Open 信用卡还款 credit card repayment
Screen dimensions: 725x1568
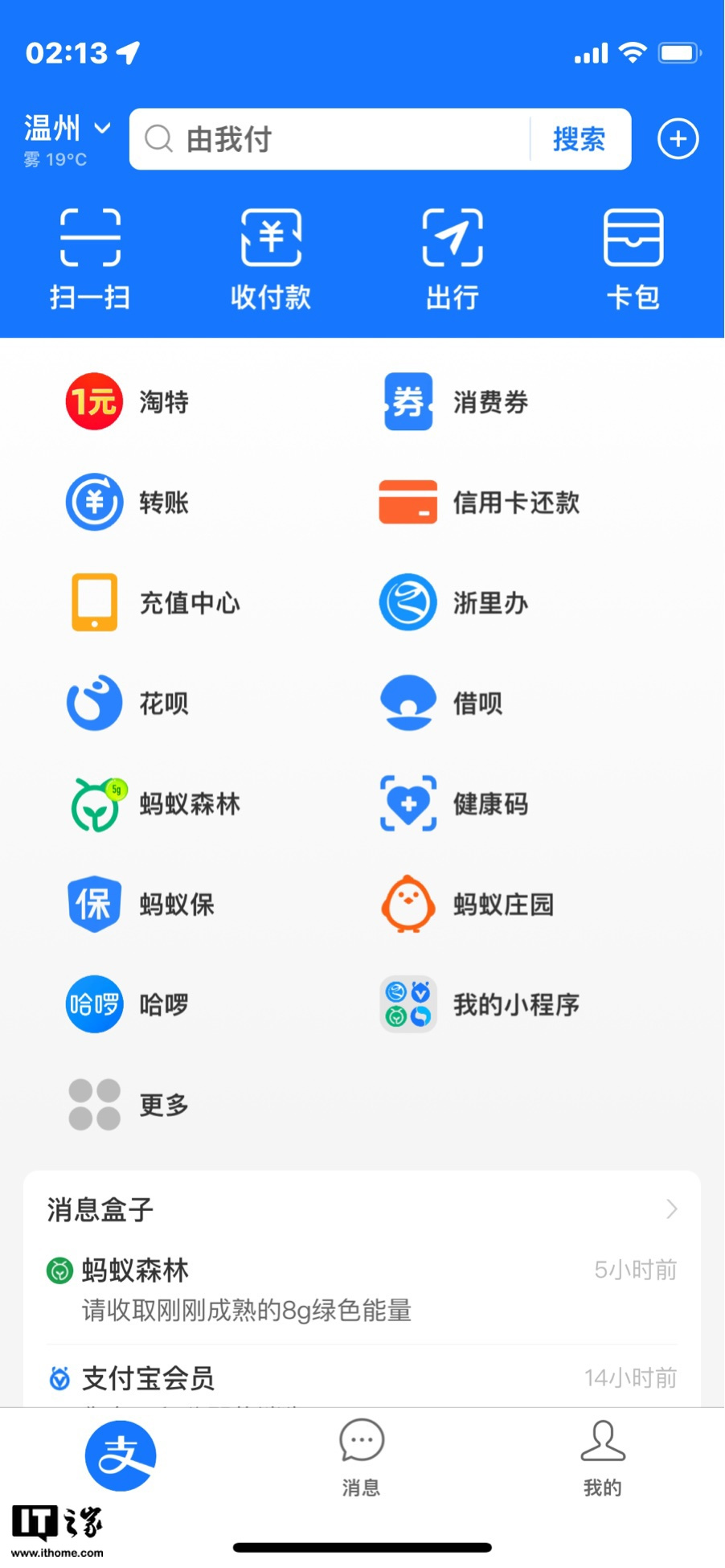click(479, 503)
